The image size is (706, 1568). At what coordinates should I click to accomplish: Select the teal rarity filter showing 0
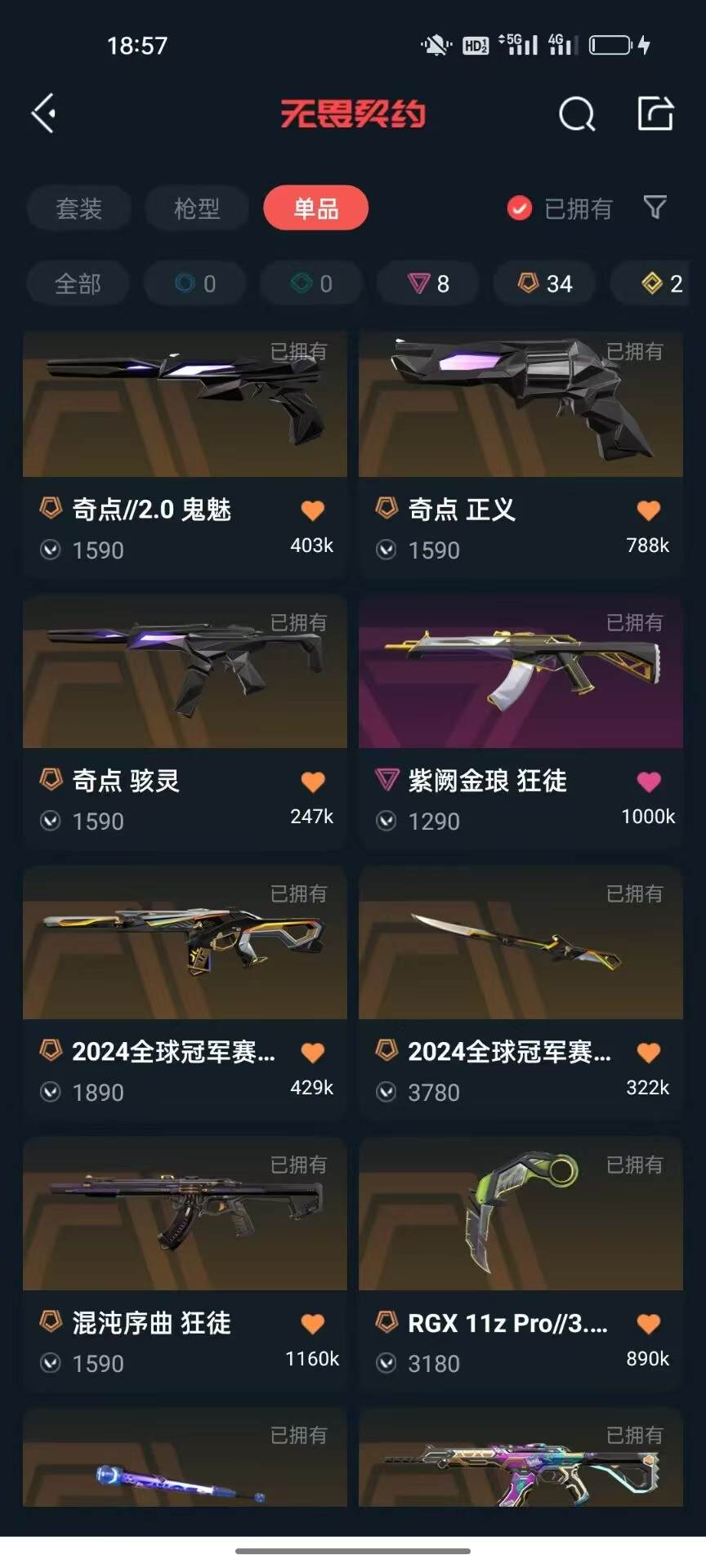coord(311,283)
